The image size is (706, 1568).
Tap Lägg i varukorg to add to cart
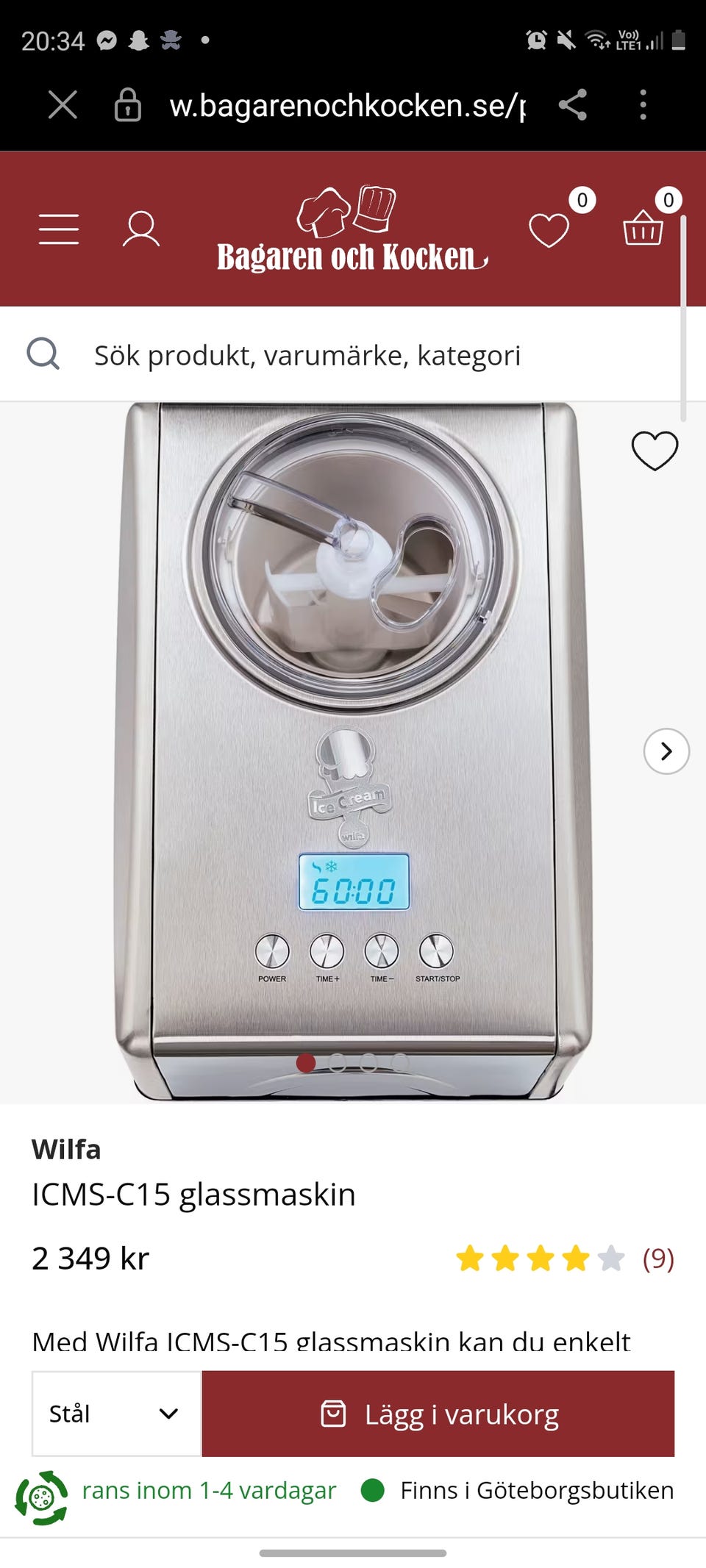[x=438, y=1413]
